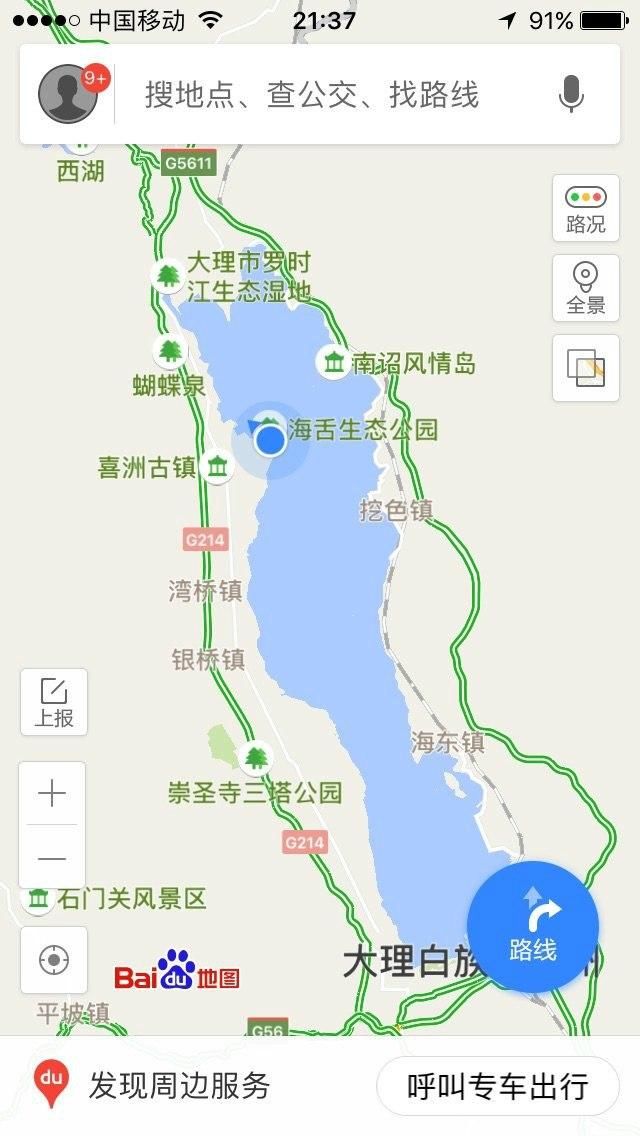Open the profile avatar with 9+ badge

(x=68, y=94)
